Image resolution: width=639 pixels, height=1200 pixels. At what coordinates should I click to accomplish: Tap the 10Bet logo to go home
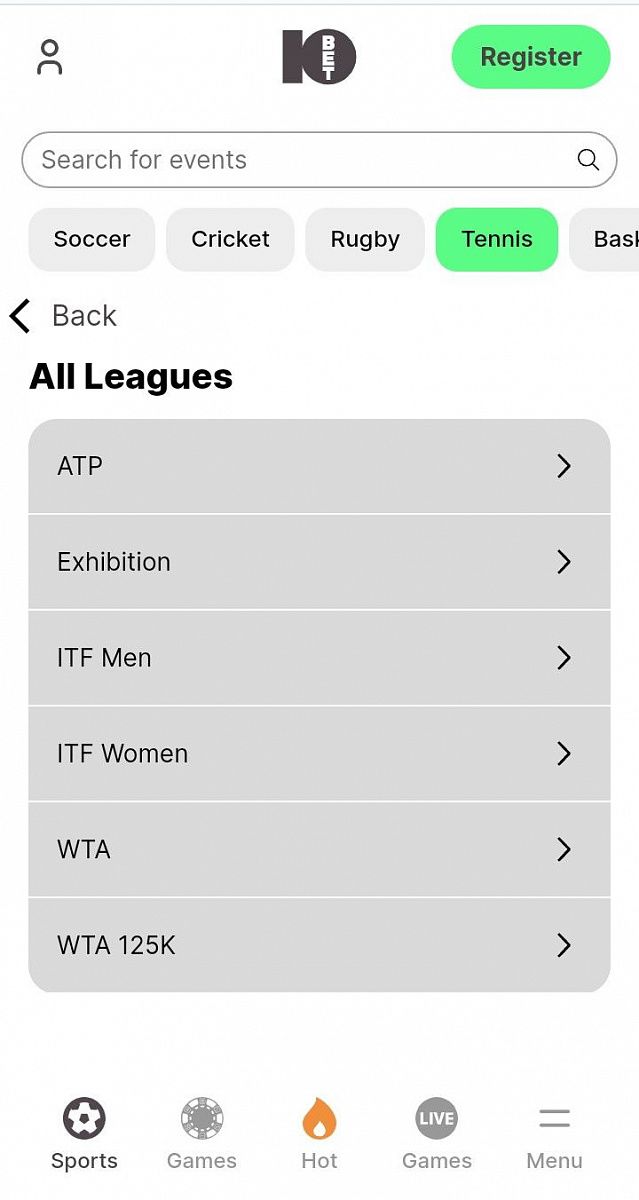tap(319, 57)
